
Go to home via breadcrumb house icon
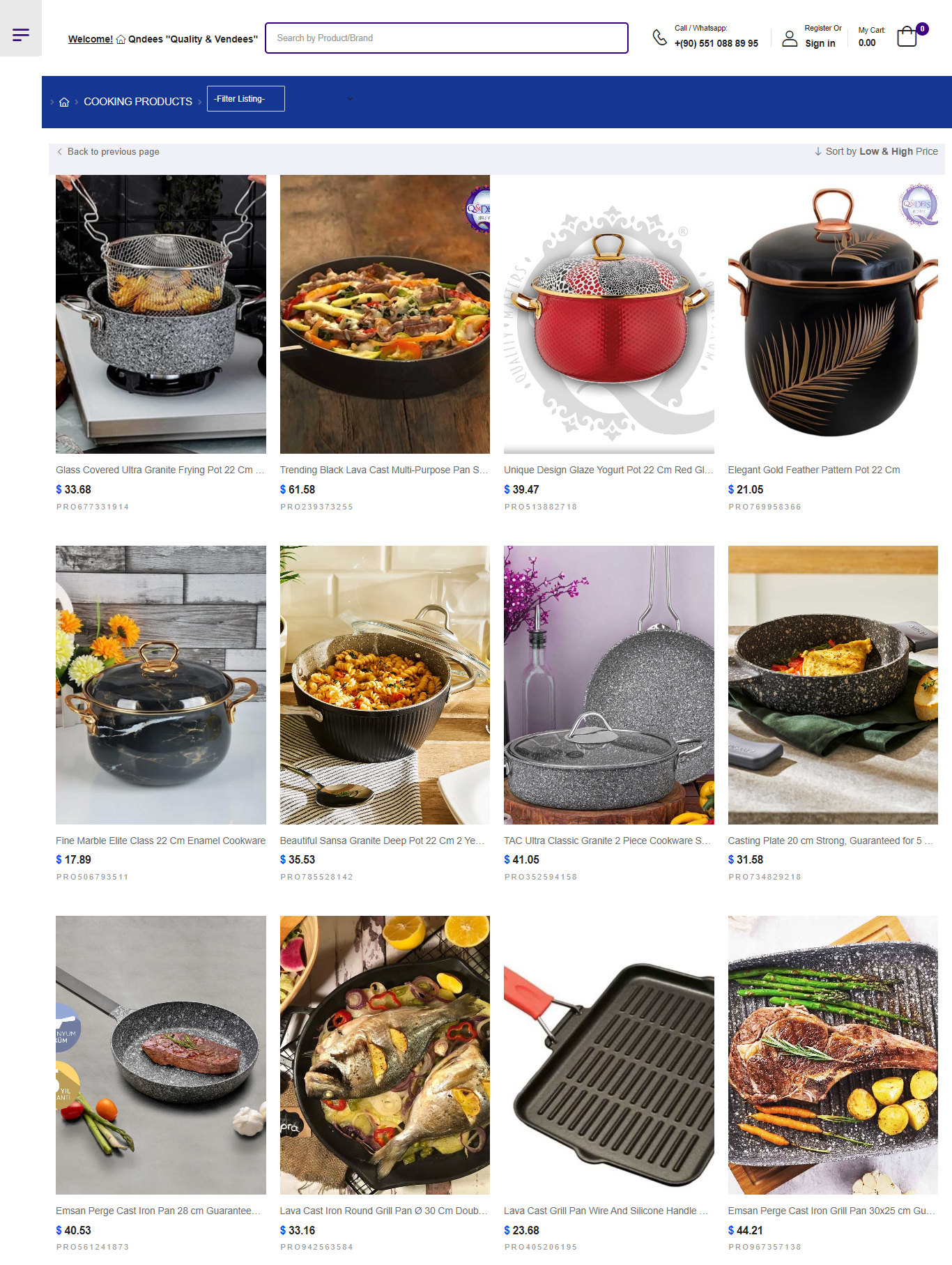pyautogui.click(x=64, y=102)
